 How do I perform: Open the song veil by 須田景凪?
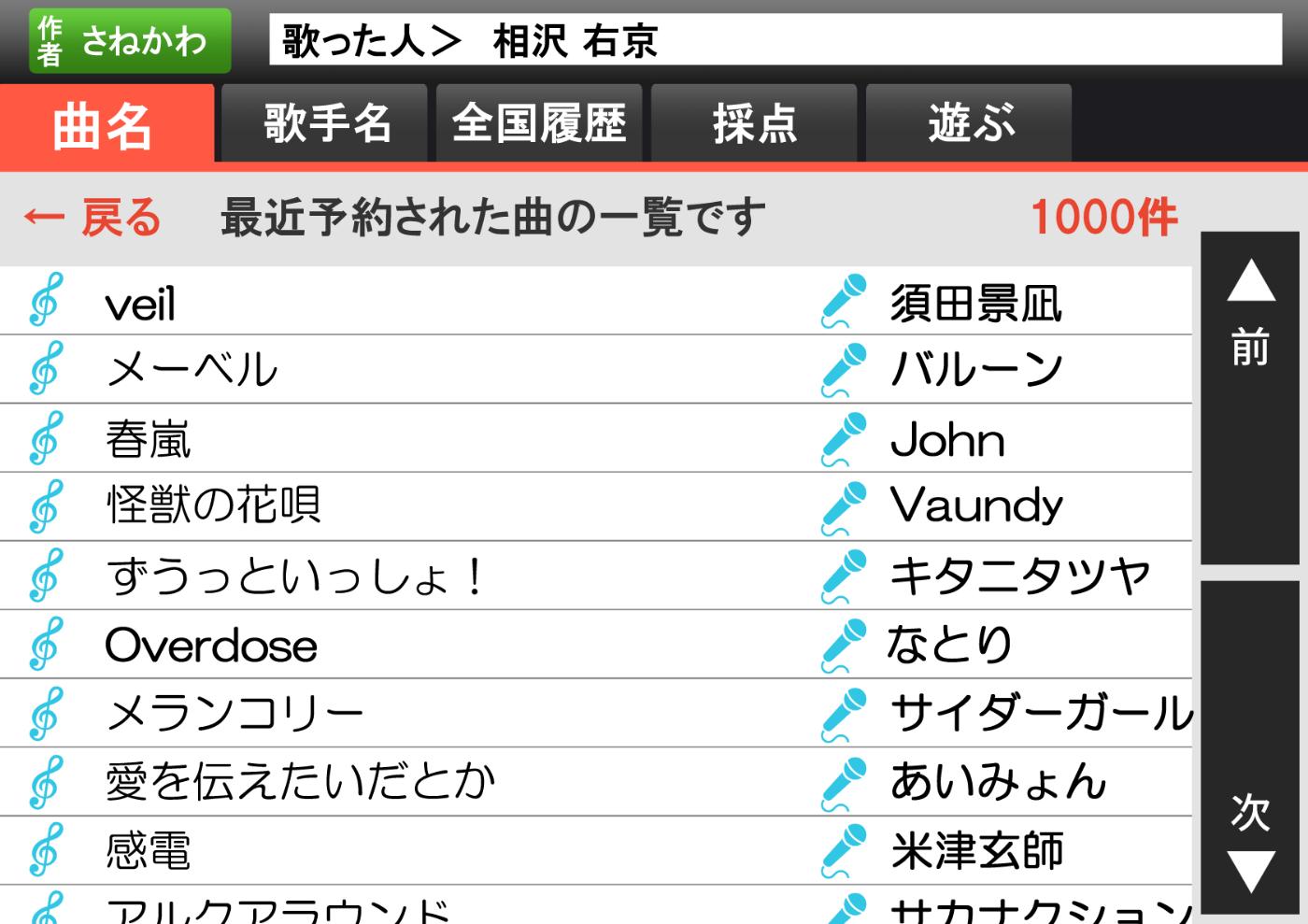click(x=595, y=303)
